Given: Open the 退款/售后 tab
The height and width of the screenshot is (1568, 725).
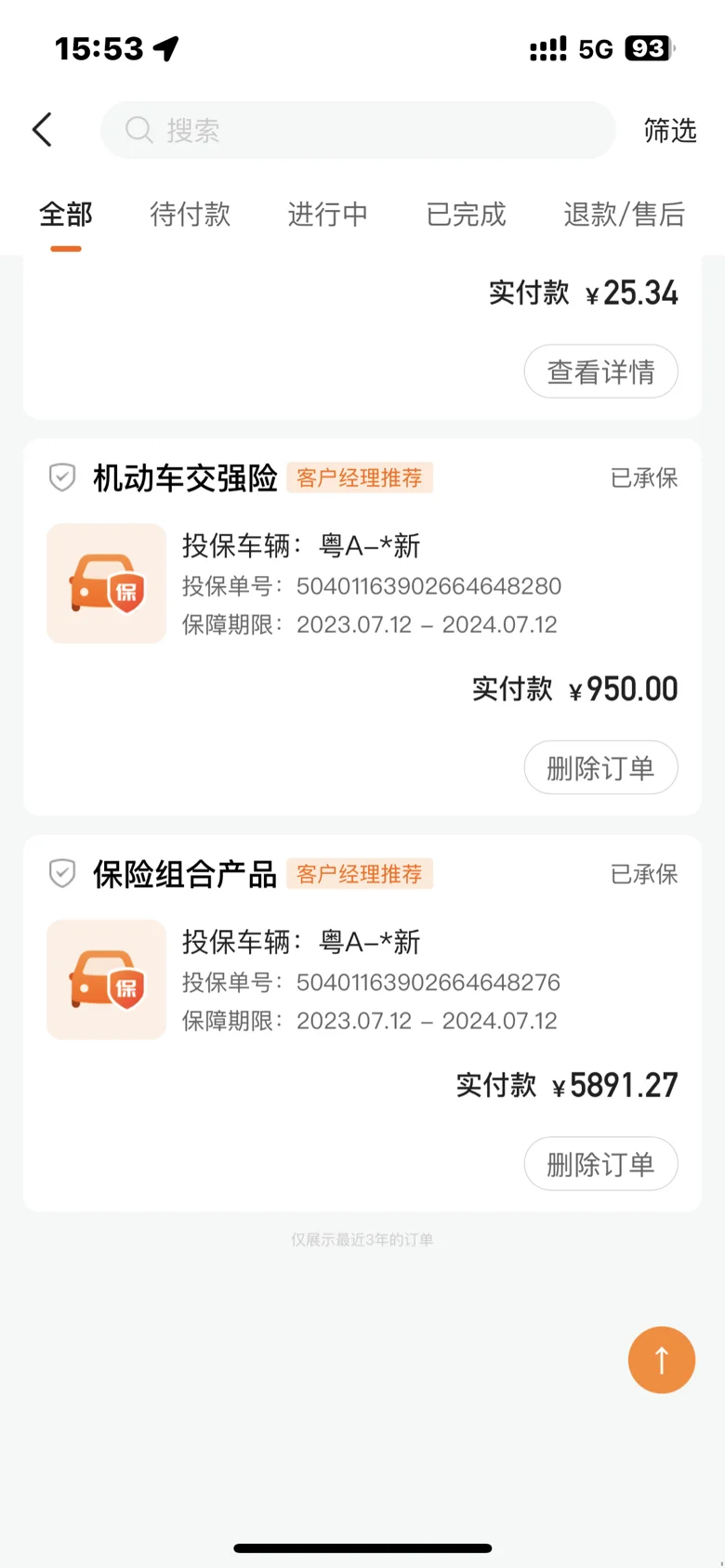Looking at the screenshot, I should (x=624, y=215).
